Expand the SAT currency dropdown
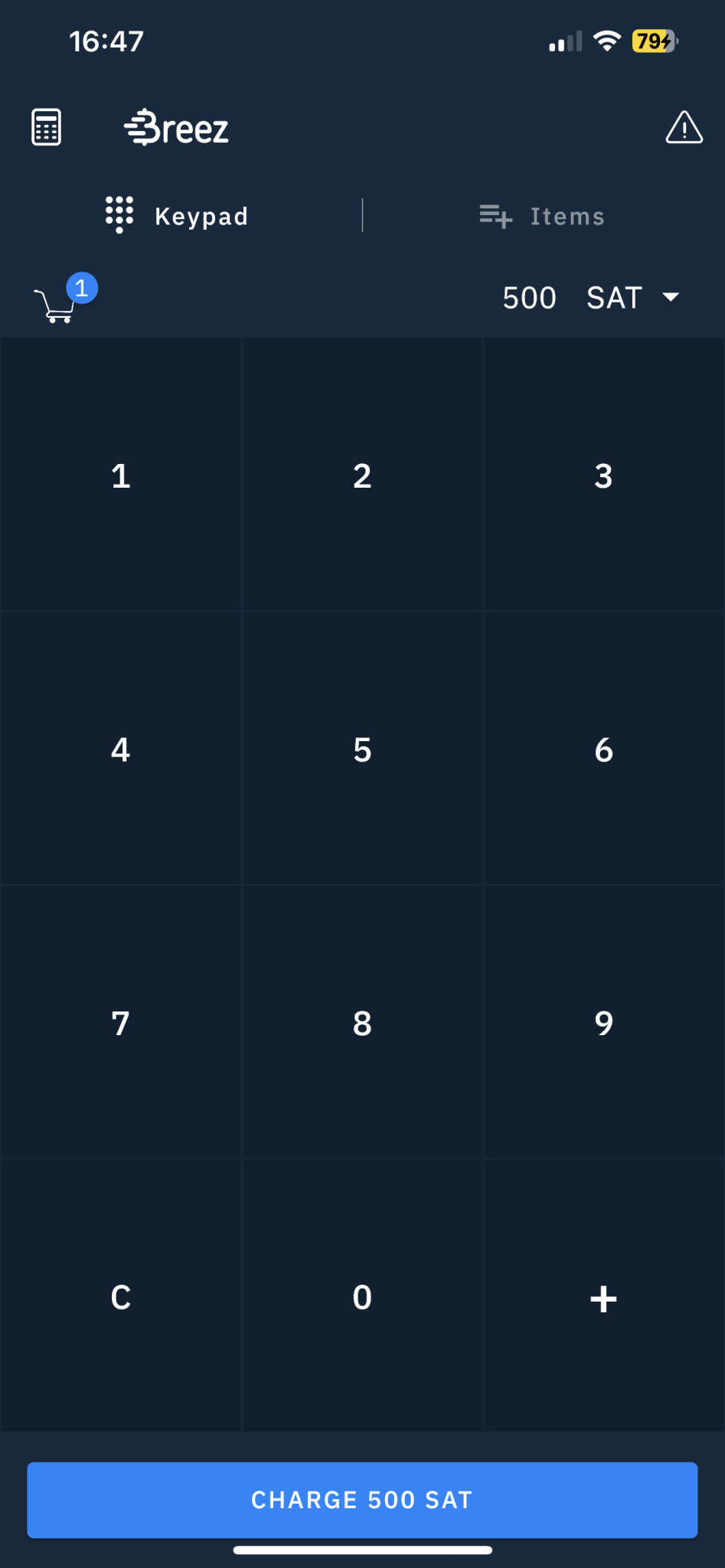Image resolution: width=725 pixels, height=1568 pixels. click(632, 298)
